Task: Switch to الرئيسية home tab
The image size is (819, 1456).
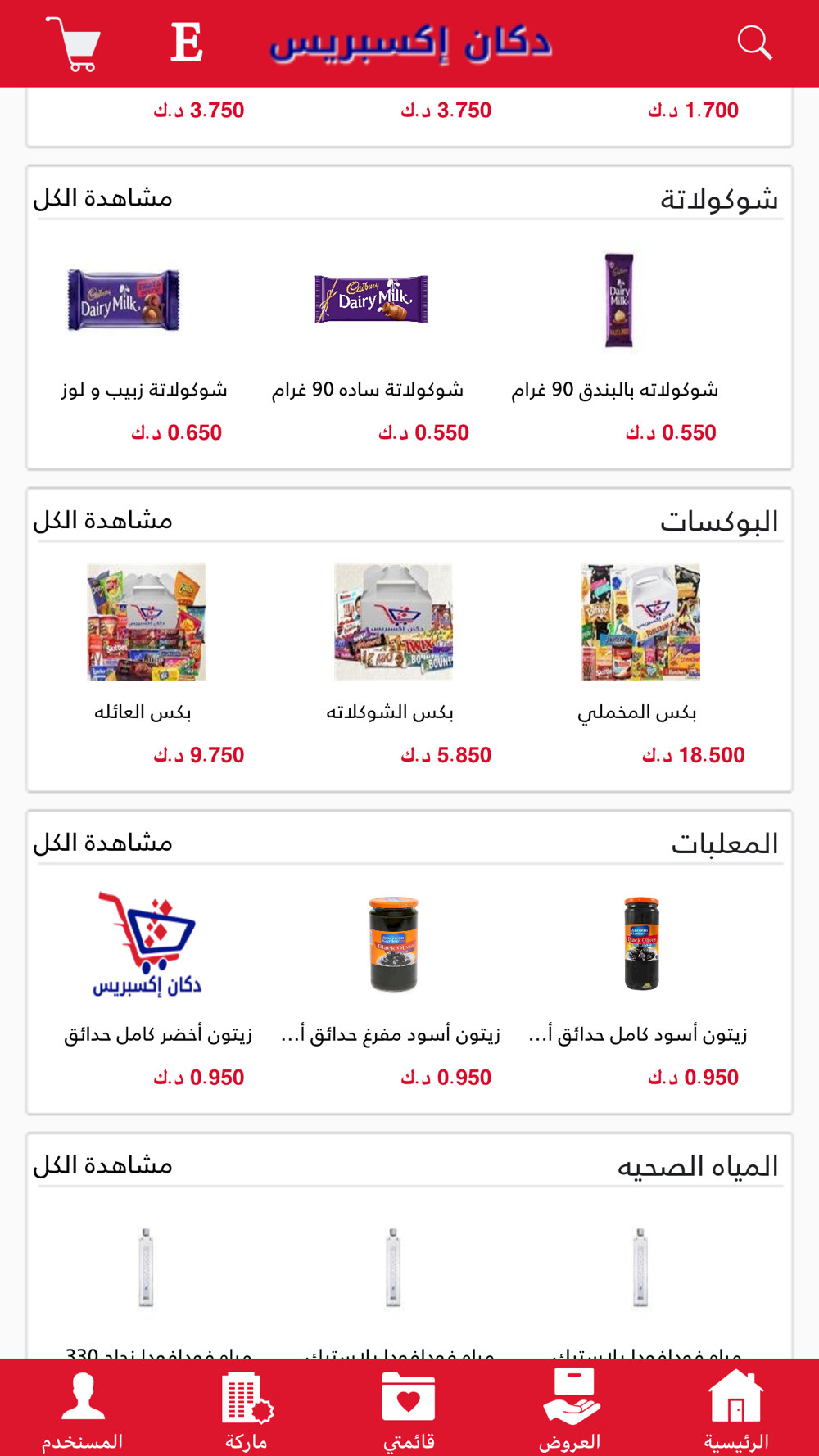Action: 735,1409
